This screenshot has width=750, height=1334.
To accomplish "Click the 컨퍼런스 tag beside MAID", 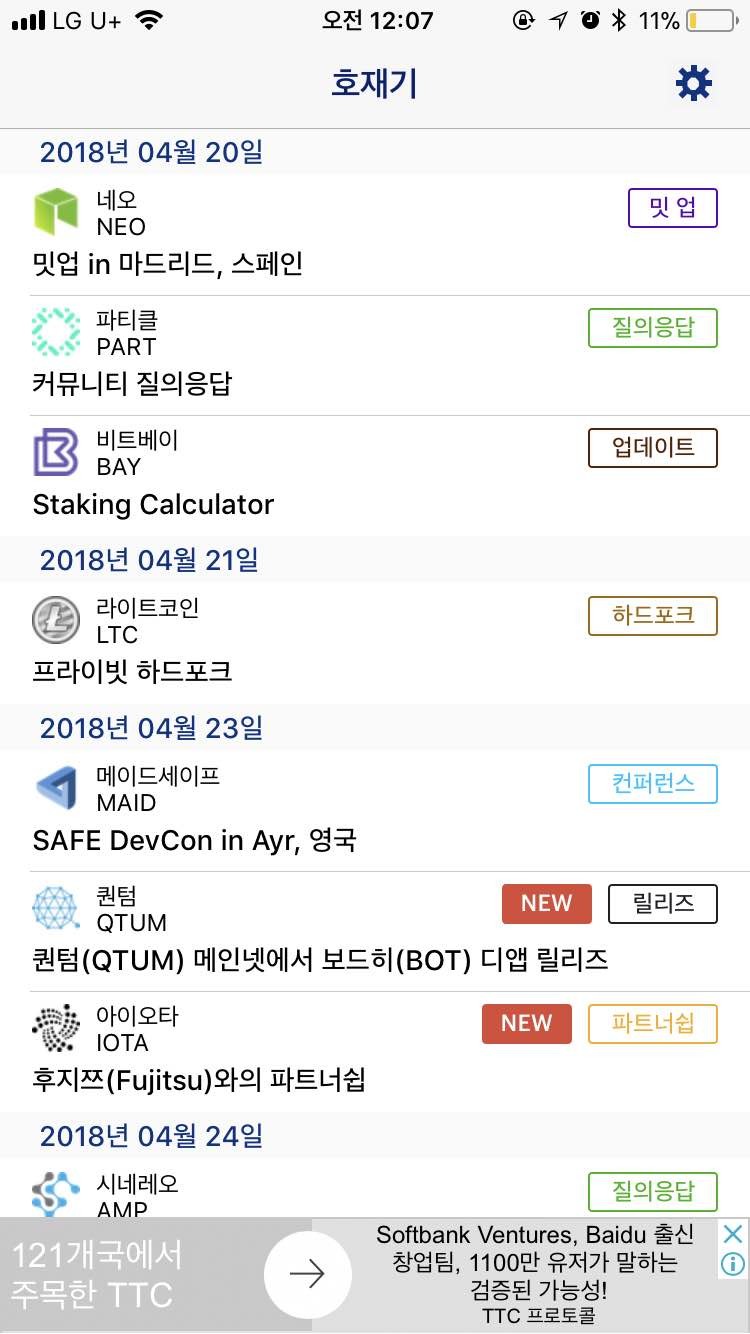I will point(652,784).
